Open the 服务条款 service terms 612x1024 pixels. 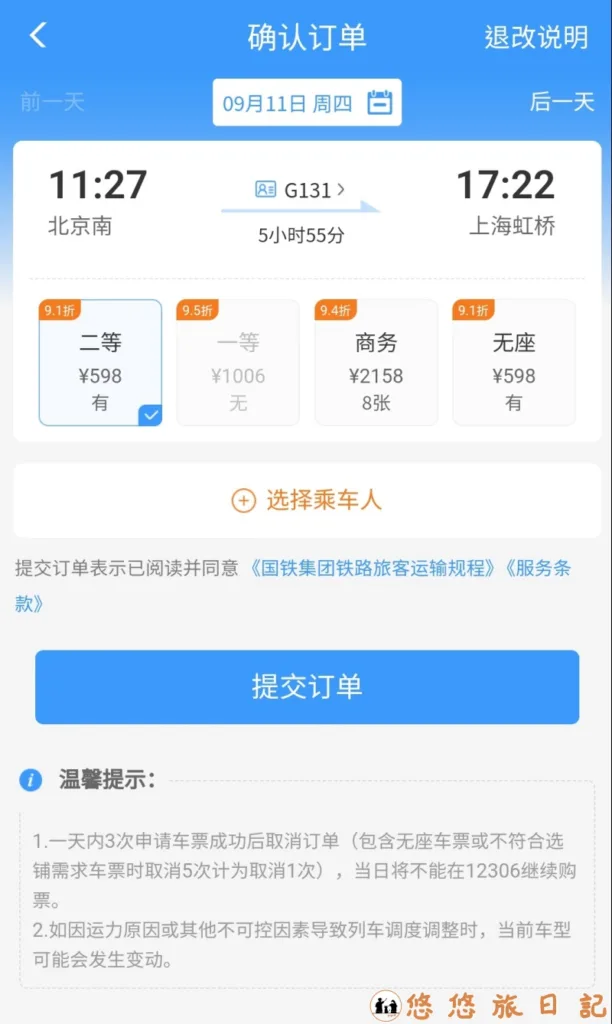pyautogui.click(x=540, y=568)
